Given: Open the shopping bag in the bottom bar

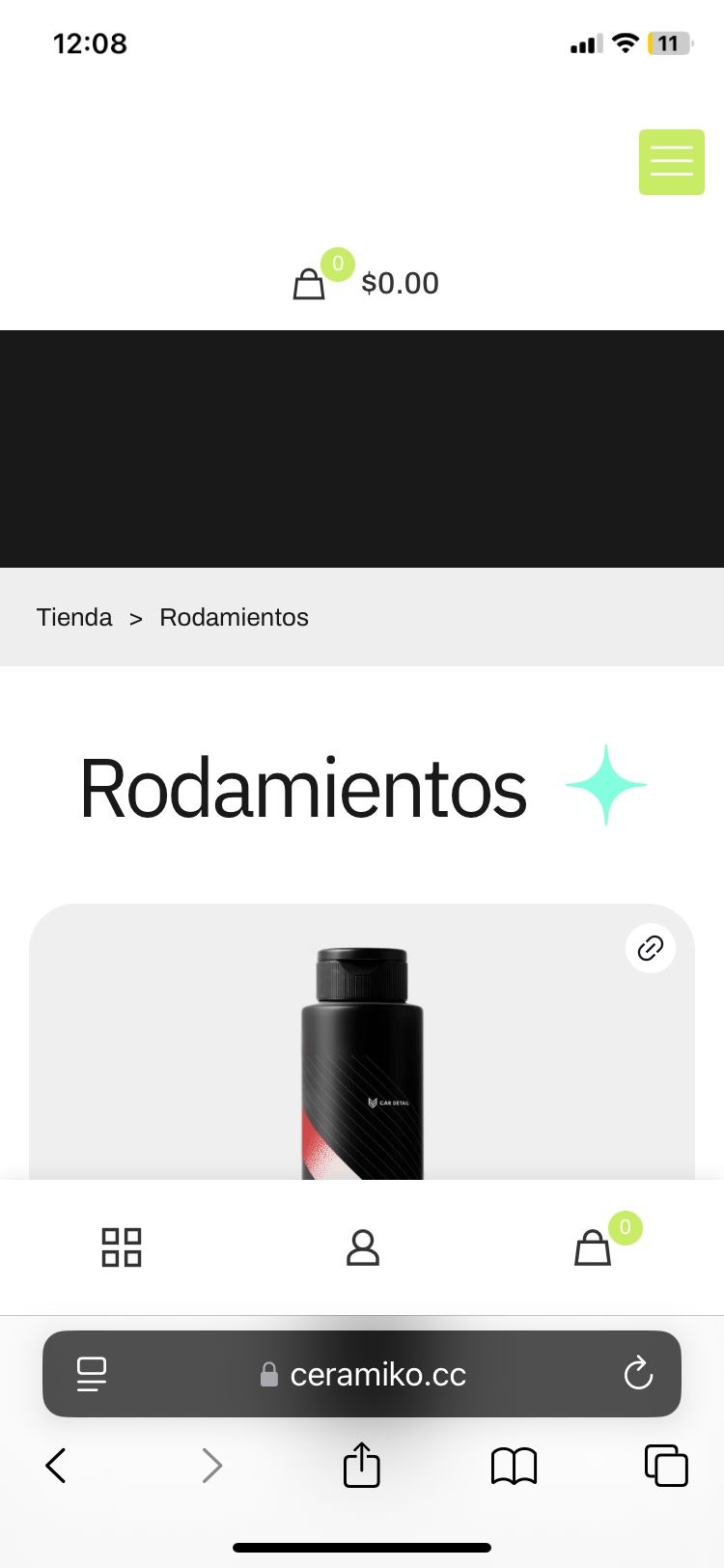Looking at the screenshot, I should tap(593, 1246).
